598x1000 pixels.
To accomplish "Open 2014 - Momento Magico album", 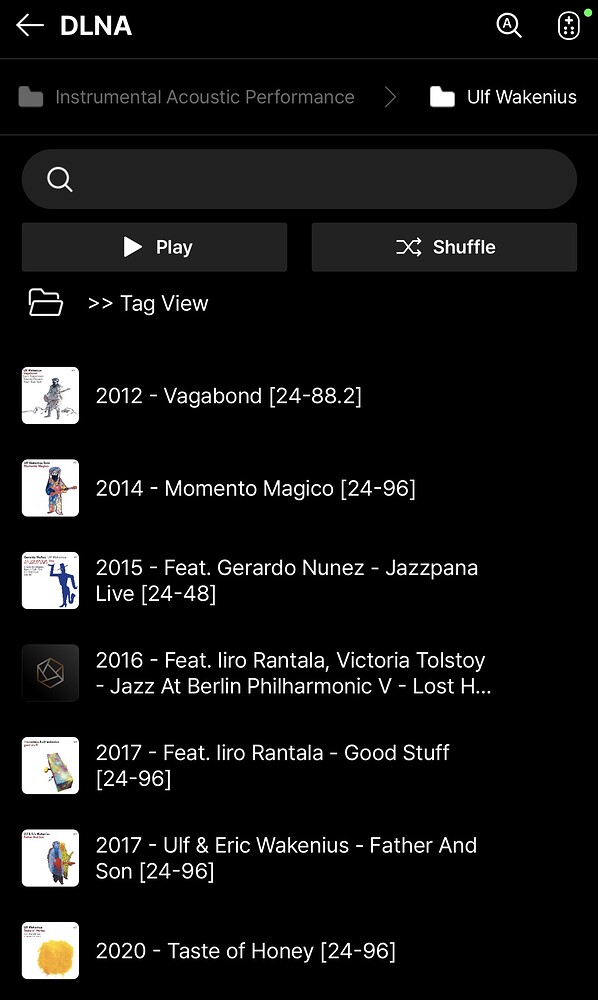I will pyautogui.click(x=299, y=488).
